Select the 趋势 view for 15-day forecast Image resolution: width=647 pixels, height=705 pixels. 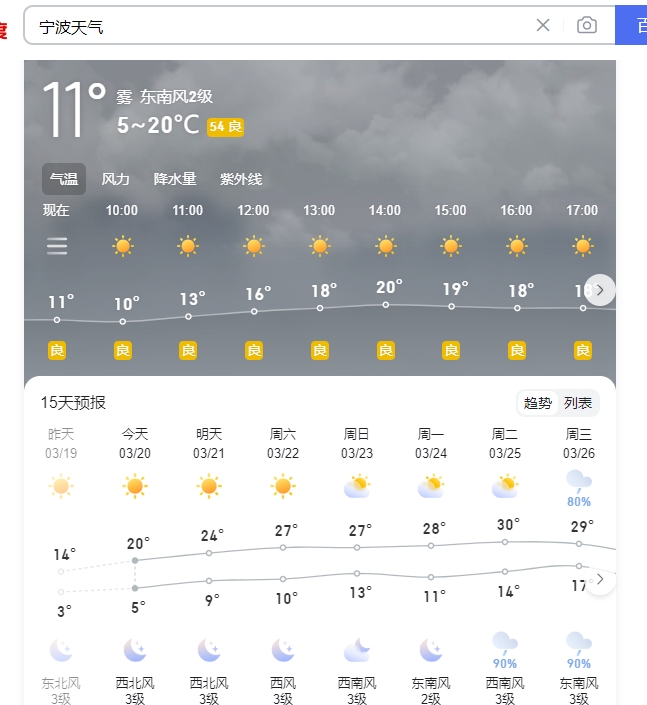point(538,403)
